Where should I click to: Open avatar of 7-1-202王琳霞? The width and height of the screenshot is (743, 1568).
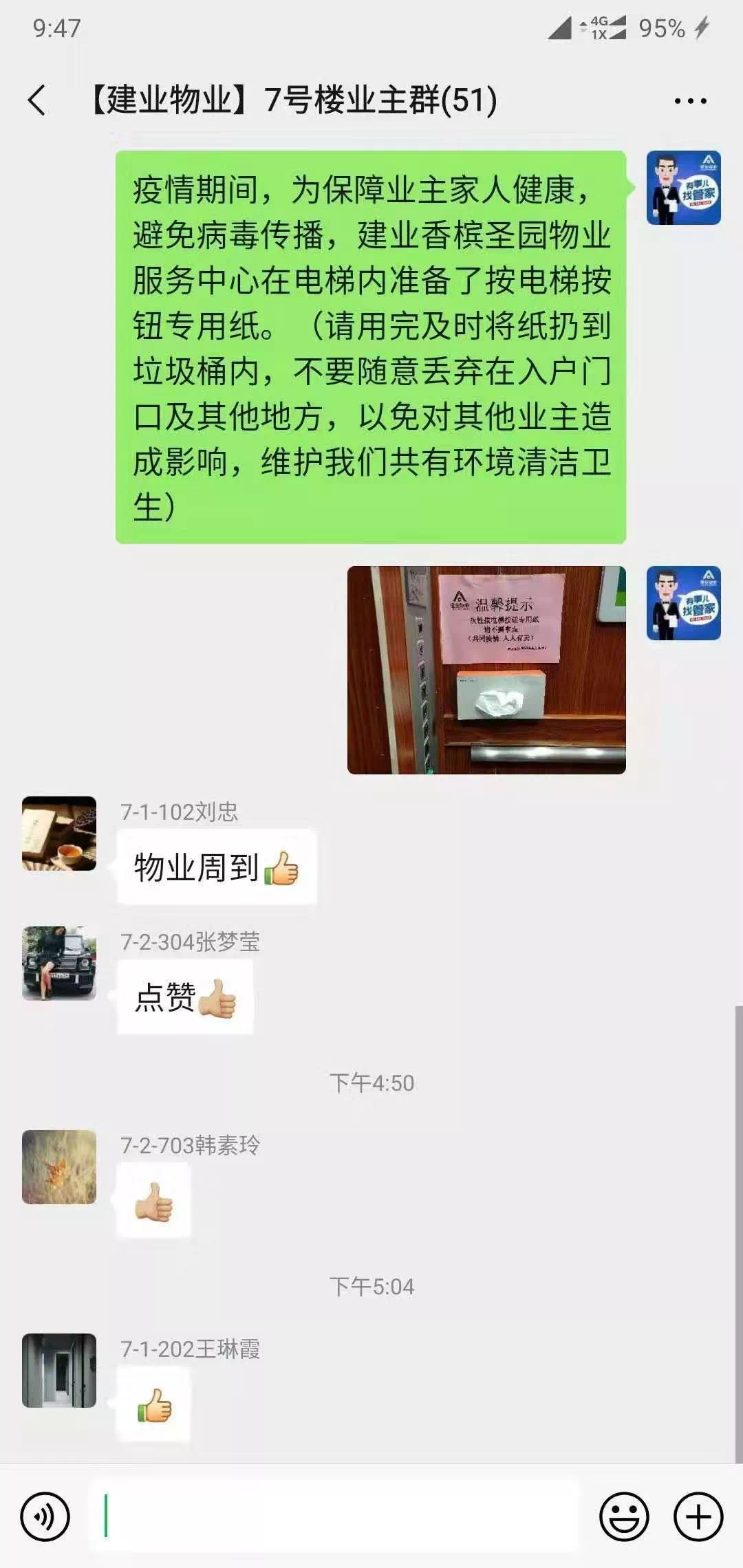(59, 1370)
